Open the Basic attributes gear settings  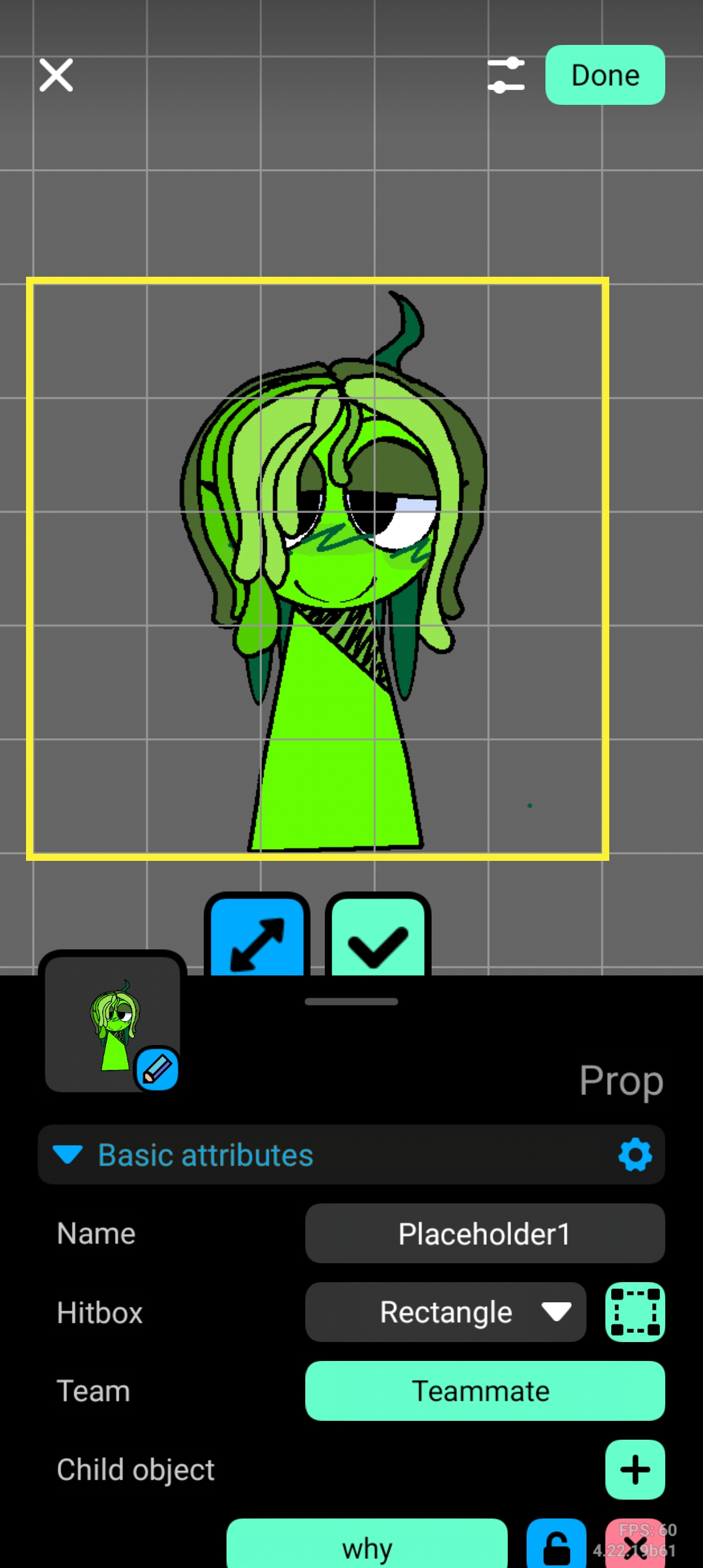(635, 1155)
